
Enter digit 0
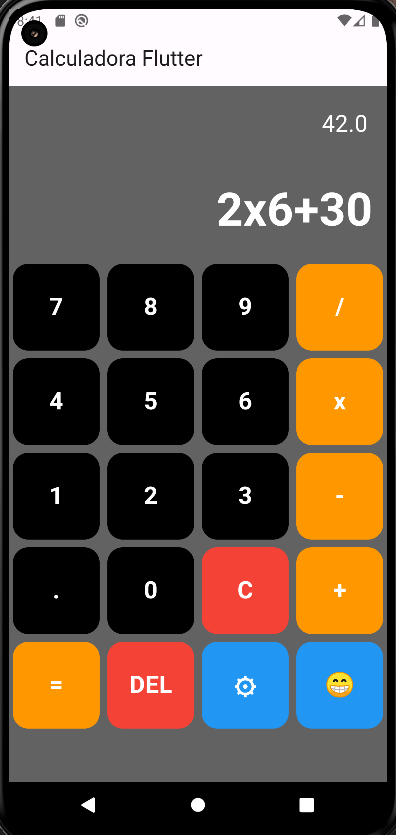click(151, 591)
